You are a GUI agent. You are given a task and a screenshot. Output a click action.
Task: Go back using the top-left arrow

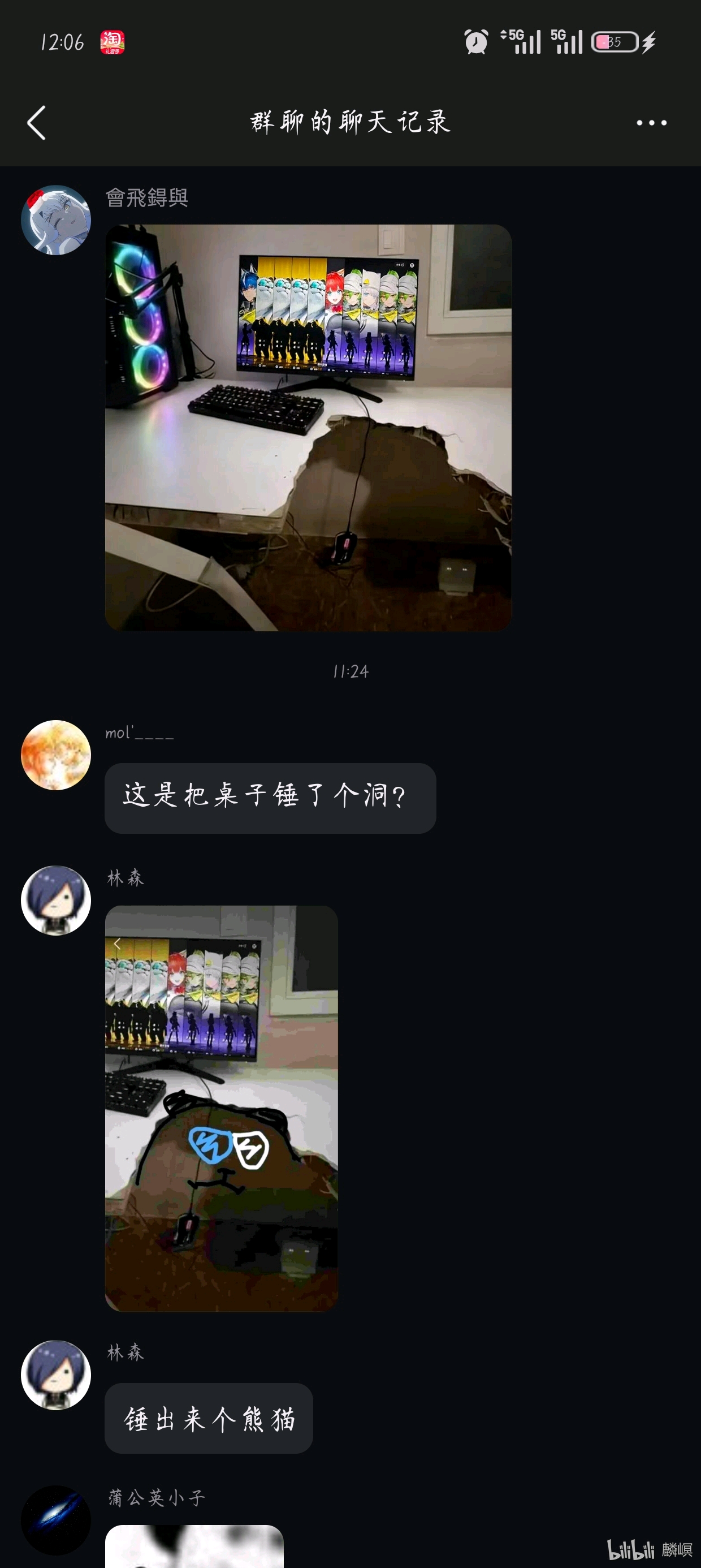(37, 123)
